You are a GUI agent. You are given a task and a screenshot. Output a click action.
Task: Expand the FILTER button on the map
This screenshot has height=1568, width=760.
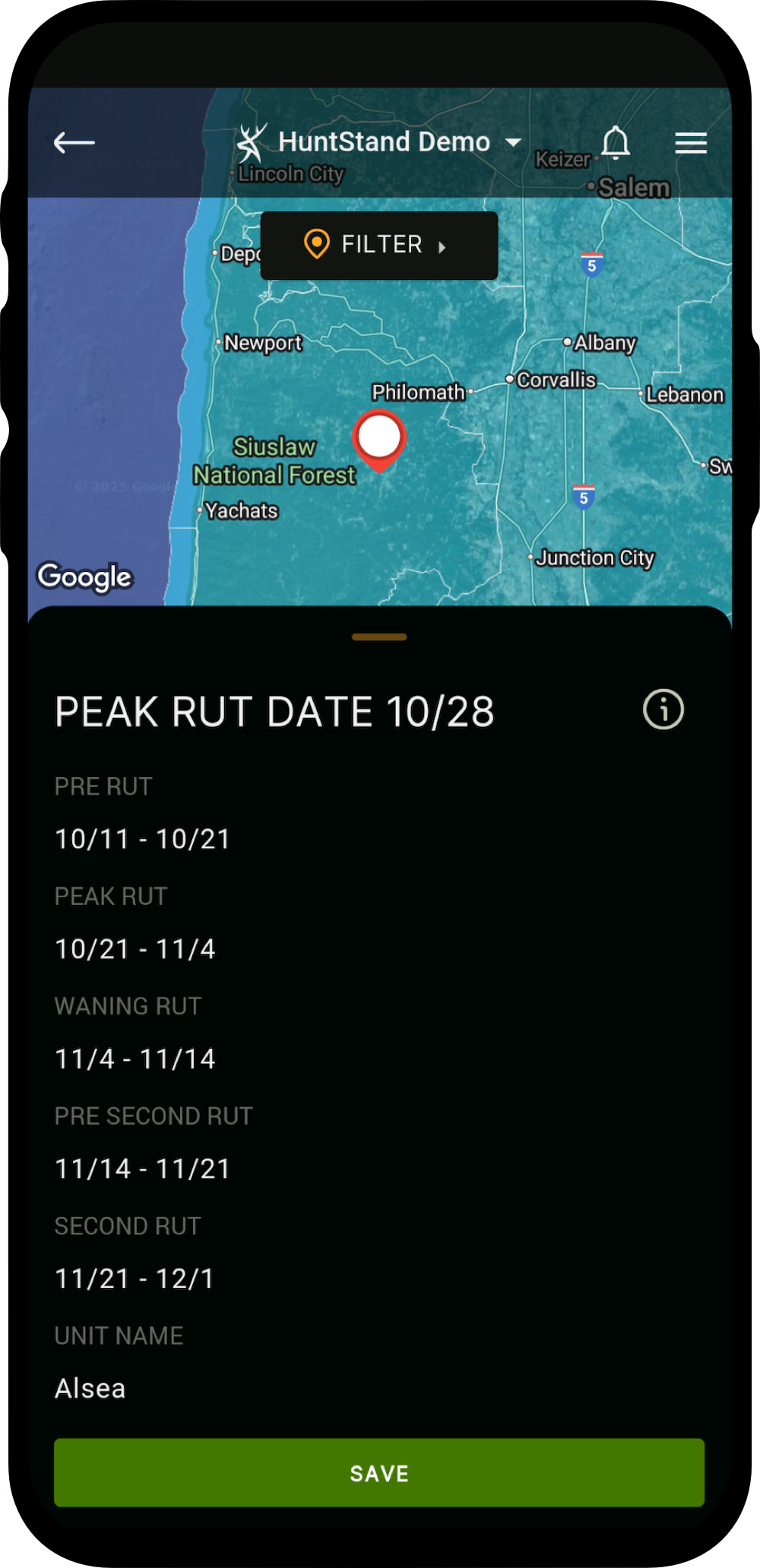(378, 245)
